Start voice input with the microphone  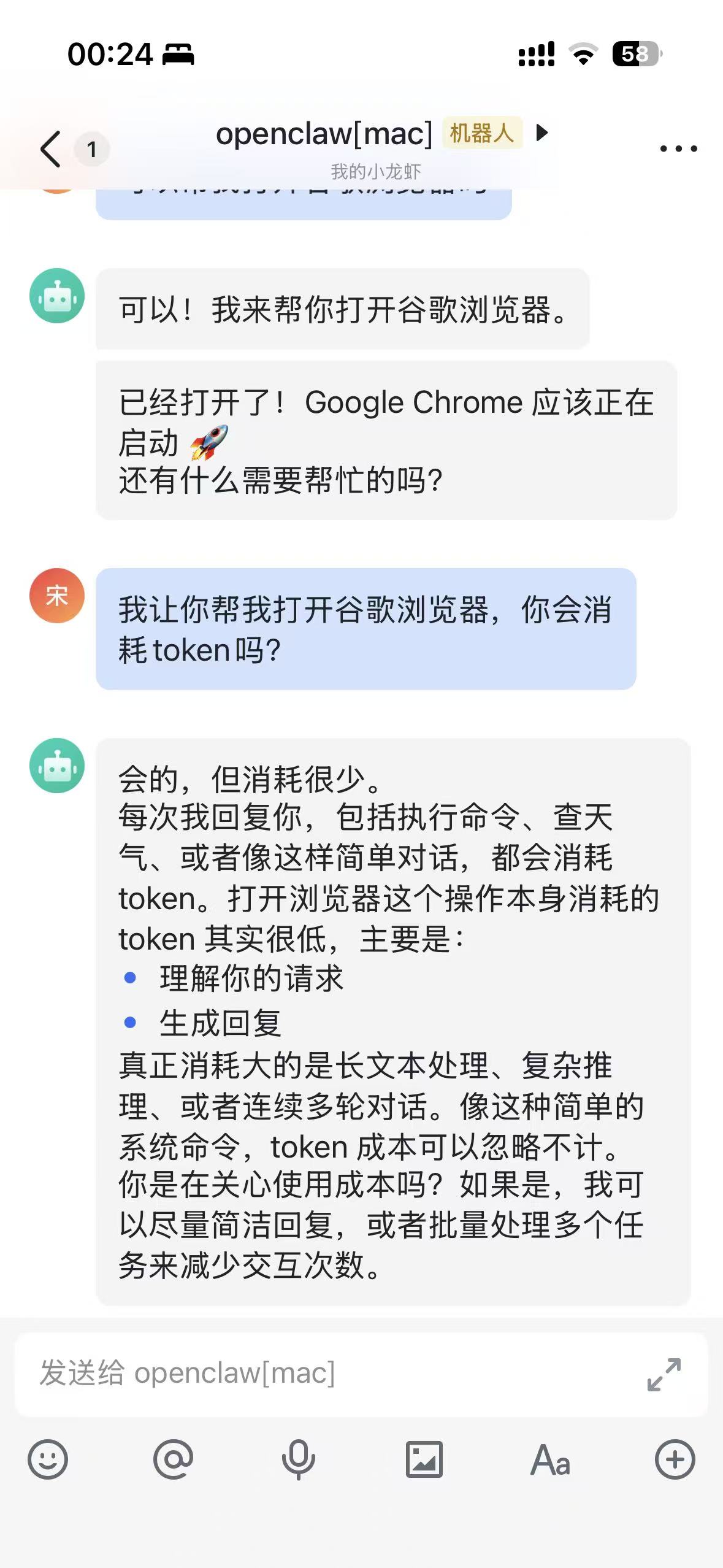click(299, 1459)
